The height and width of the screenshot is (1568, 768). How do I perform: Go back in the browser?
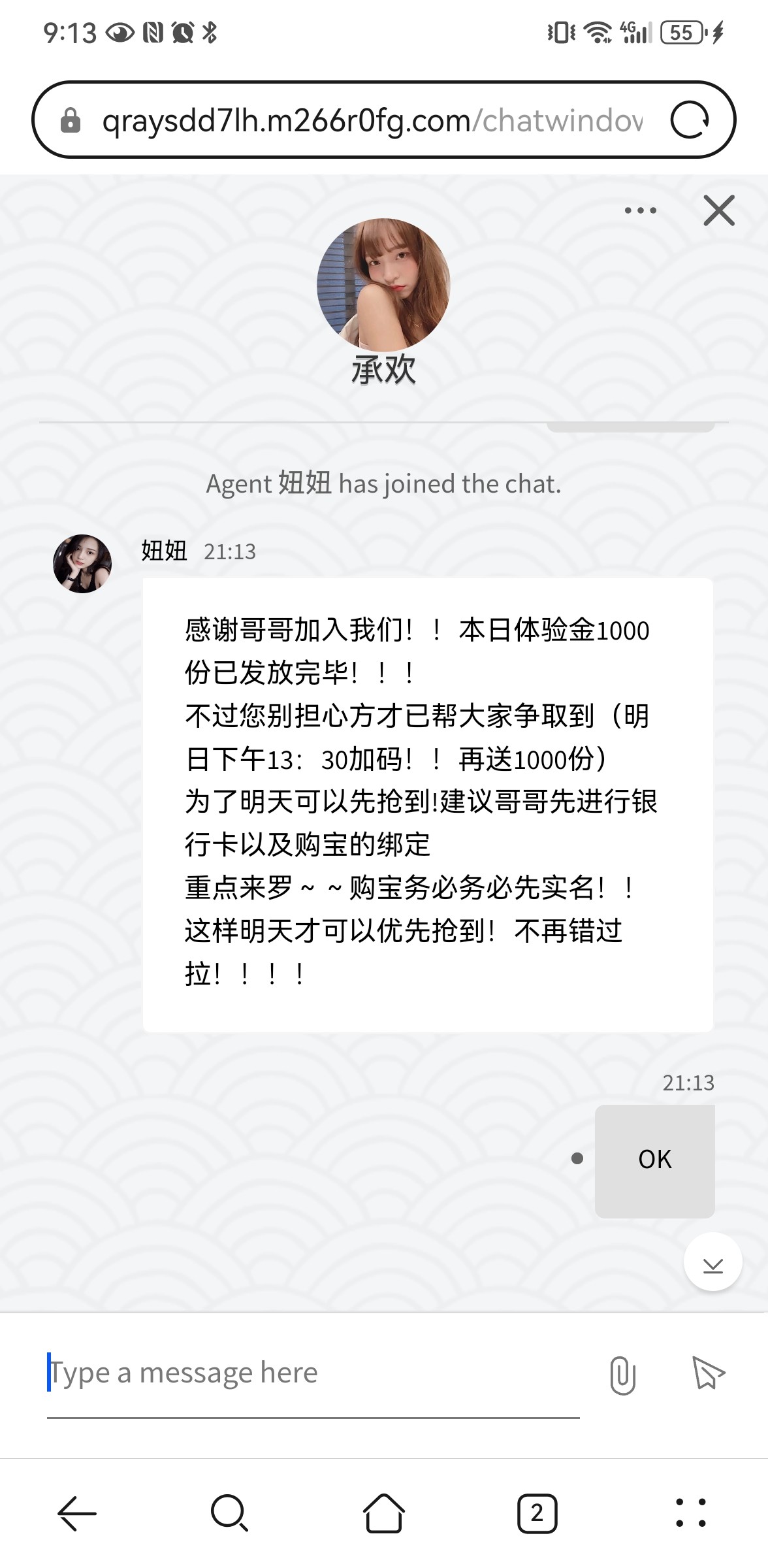[x=77, y=1513]
